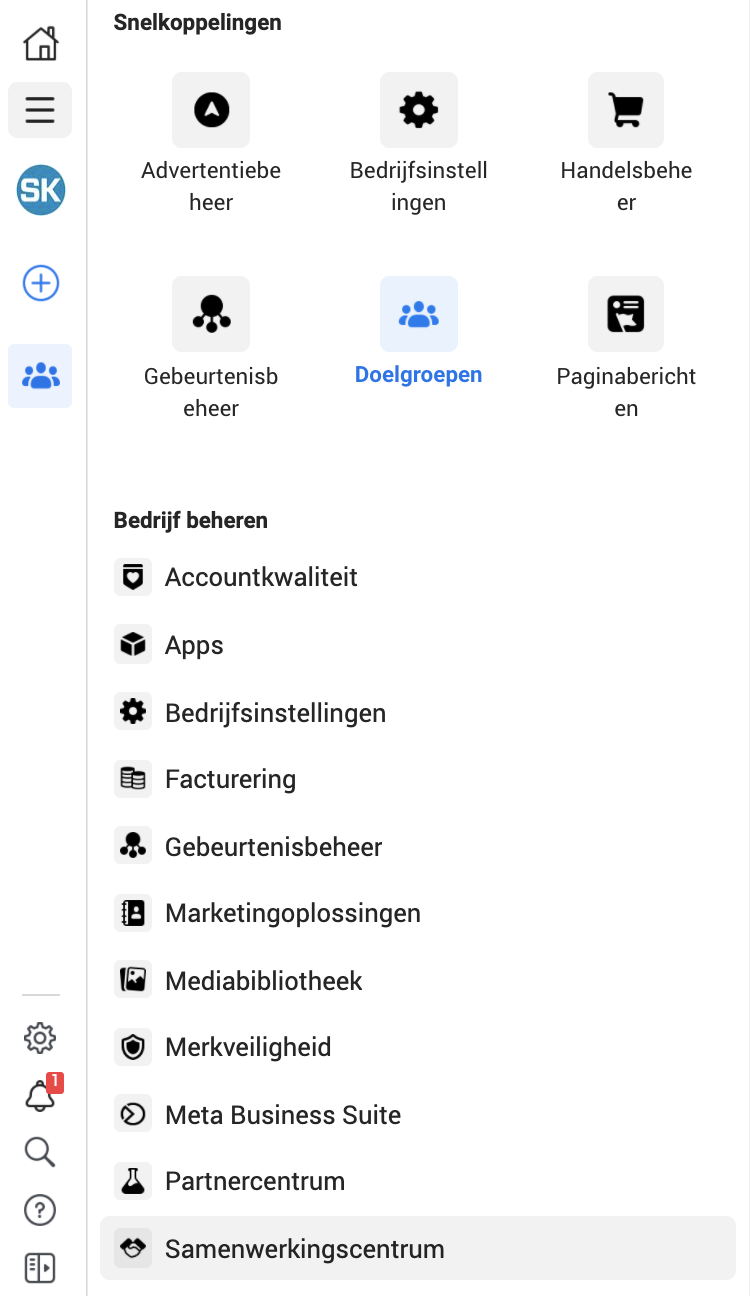The image size is (750, 1296).
Task: Open the SK account avatar
Action: pos(40,190)
